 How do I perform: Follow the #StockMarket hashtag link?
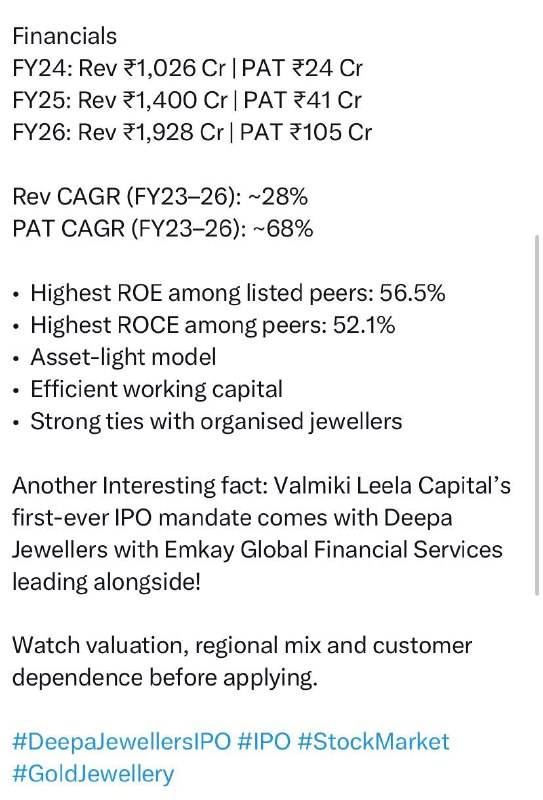pyautogui.click(x=373, y=741)
